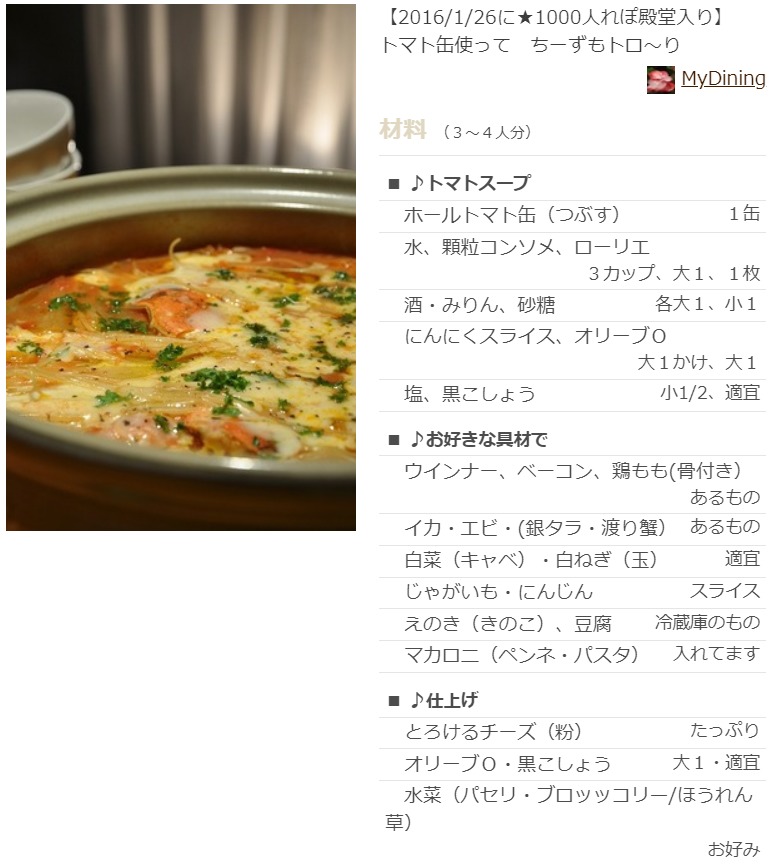Open the MyDining author profile link
The width and height of the screenshot is (775, 864).
[722, 79]
